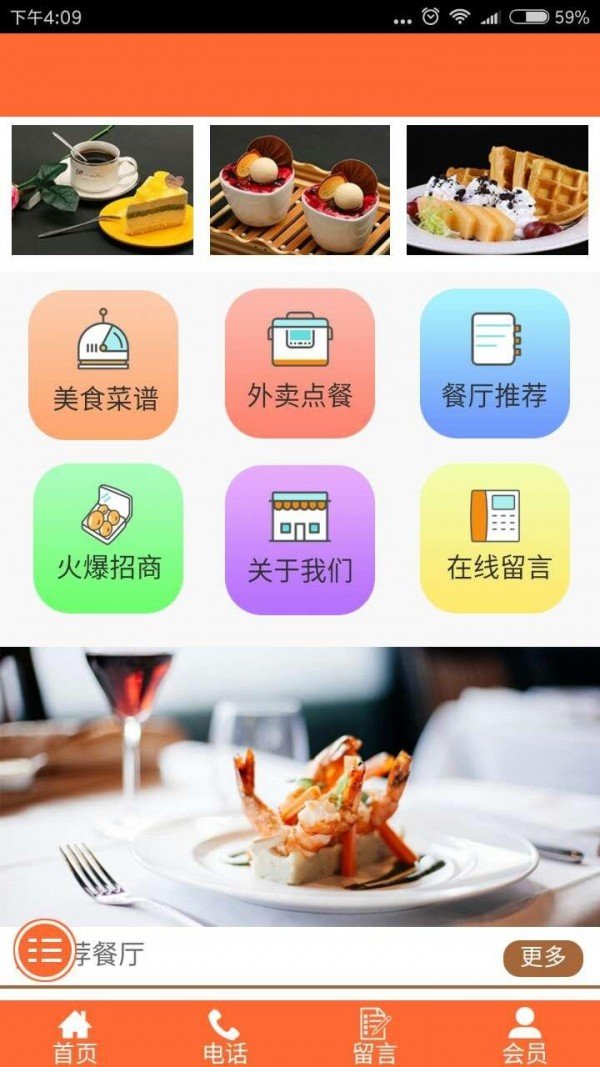
Task: Switch to the 电话 phone tab
Action: click(x=225, y=1035)
